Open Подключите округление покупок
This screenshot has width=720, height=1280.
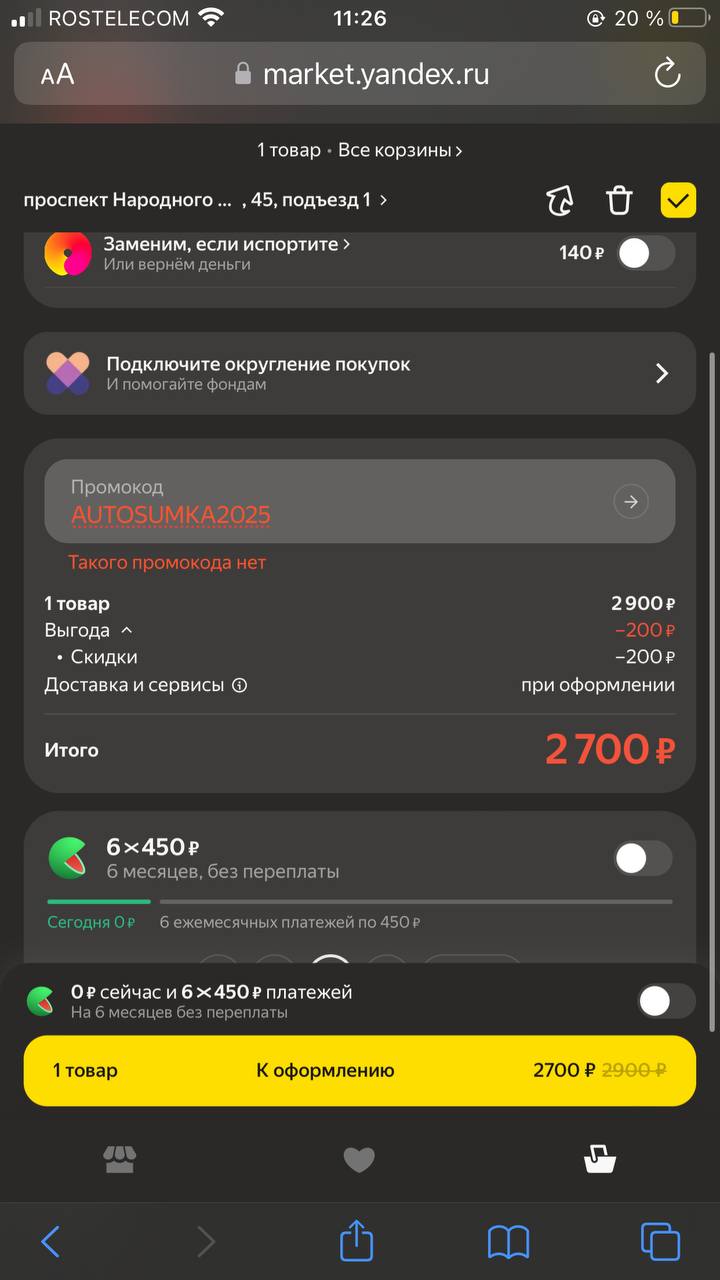pyautogui.click(x=360, y=373)
